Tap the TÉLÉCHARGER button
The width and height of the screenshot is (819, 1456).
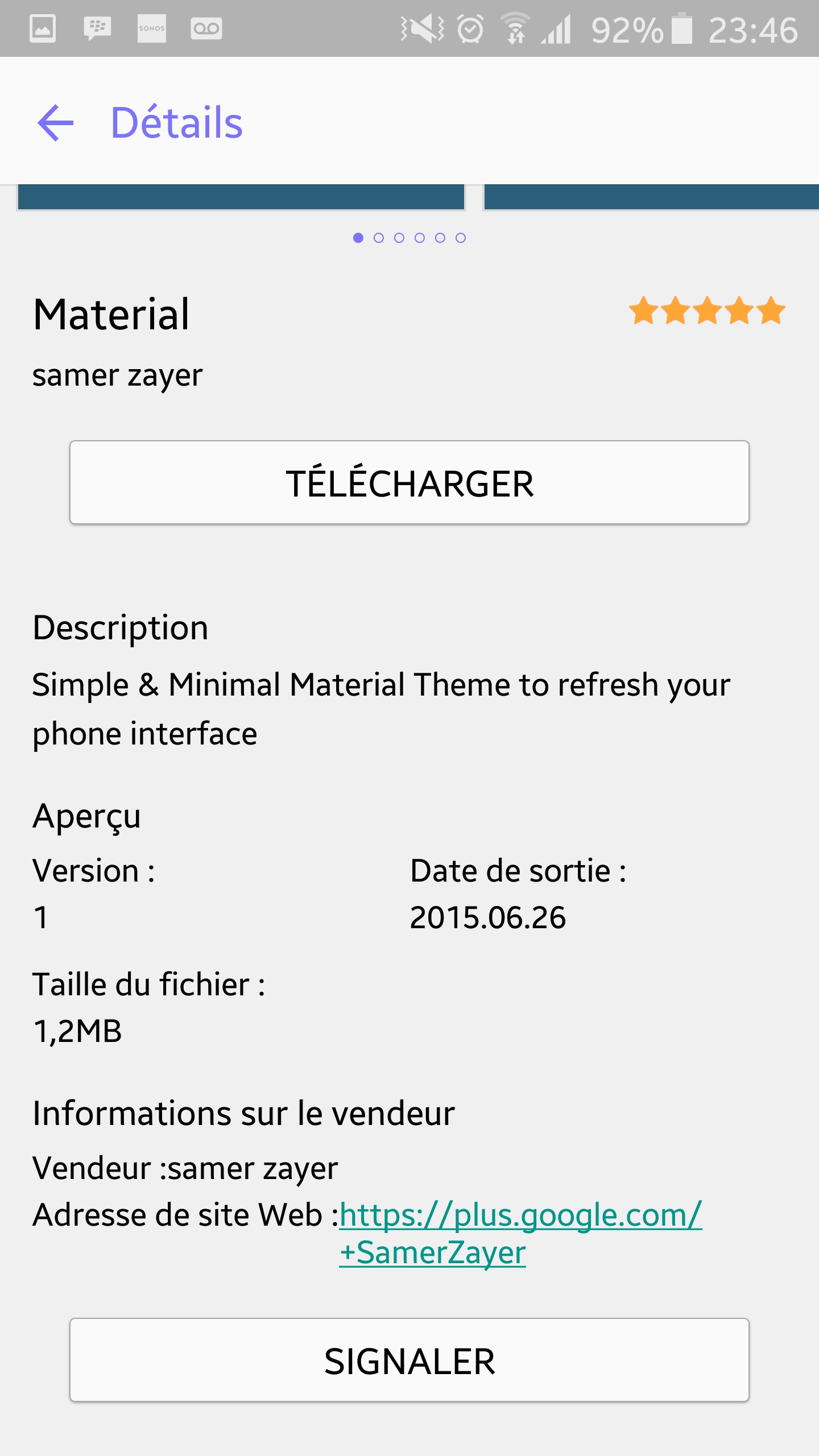pyautogui.click(x=409, y=482)
